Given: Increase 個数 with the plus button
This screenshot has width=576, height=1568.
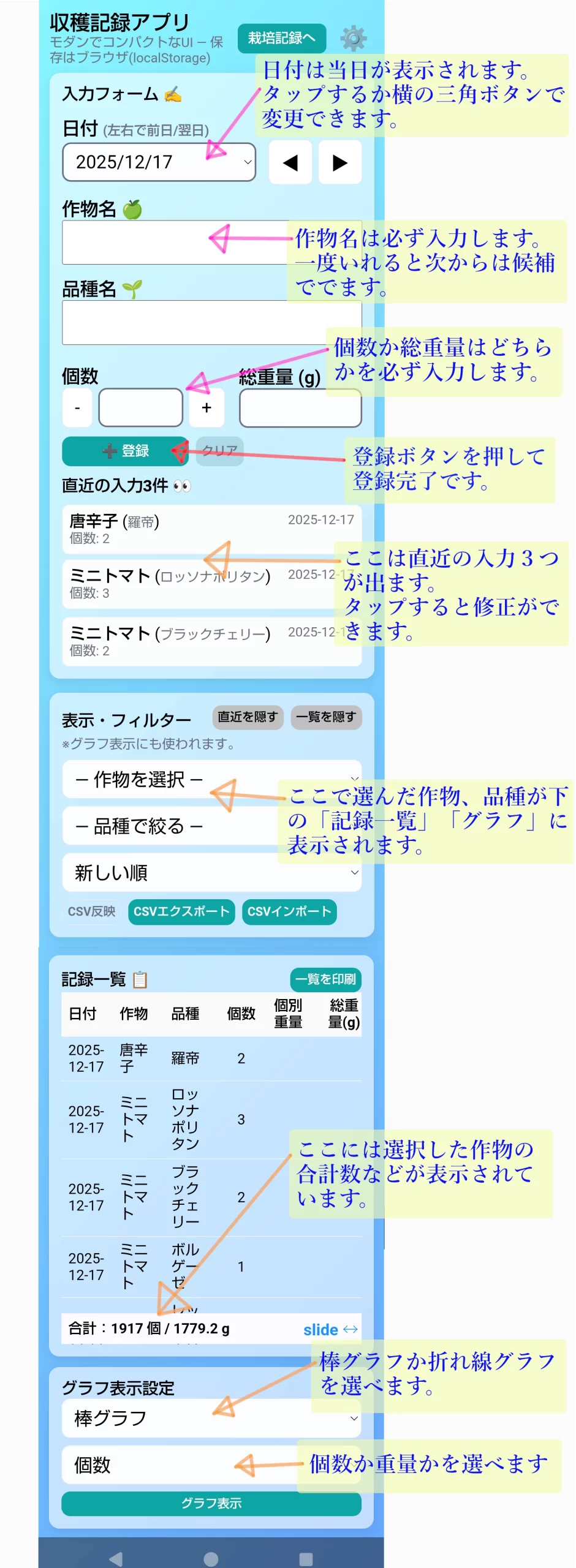Looking at the screenshot, I should coord(207,407).
